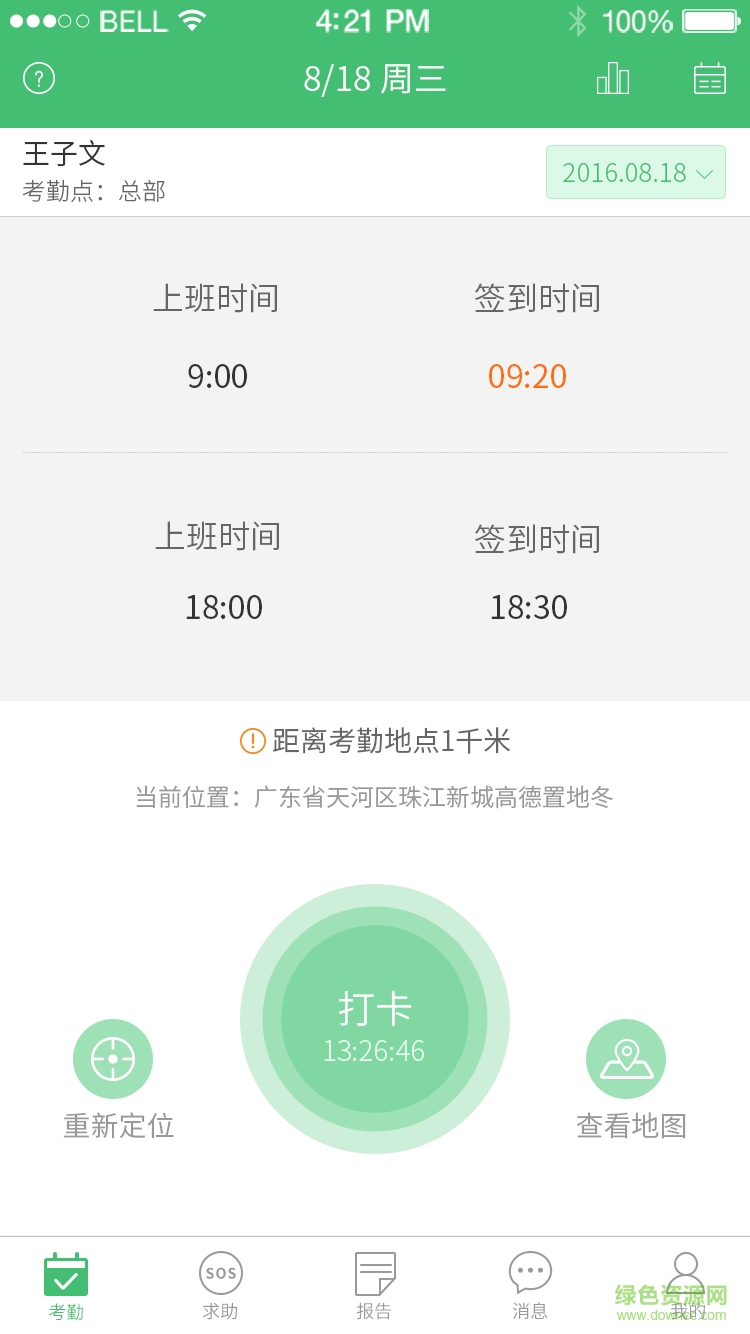This screenshot has height=1334, width=750.
Task: Expand the 2016.08.18 date dropdown
Action: [635, 172]
